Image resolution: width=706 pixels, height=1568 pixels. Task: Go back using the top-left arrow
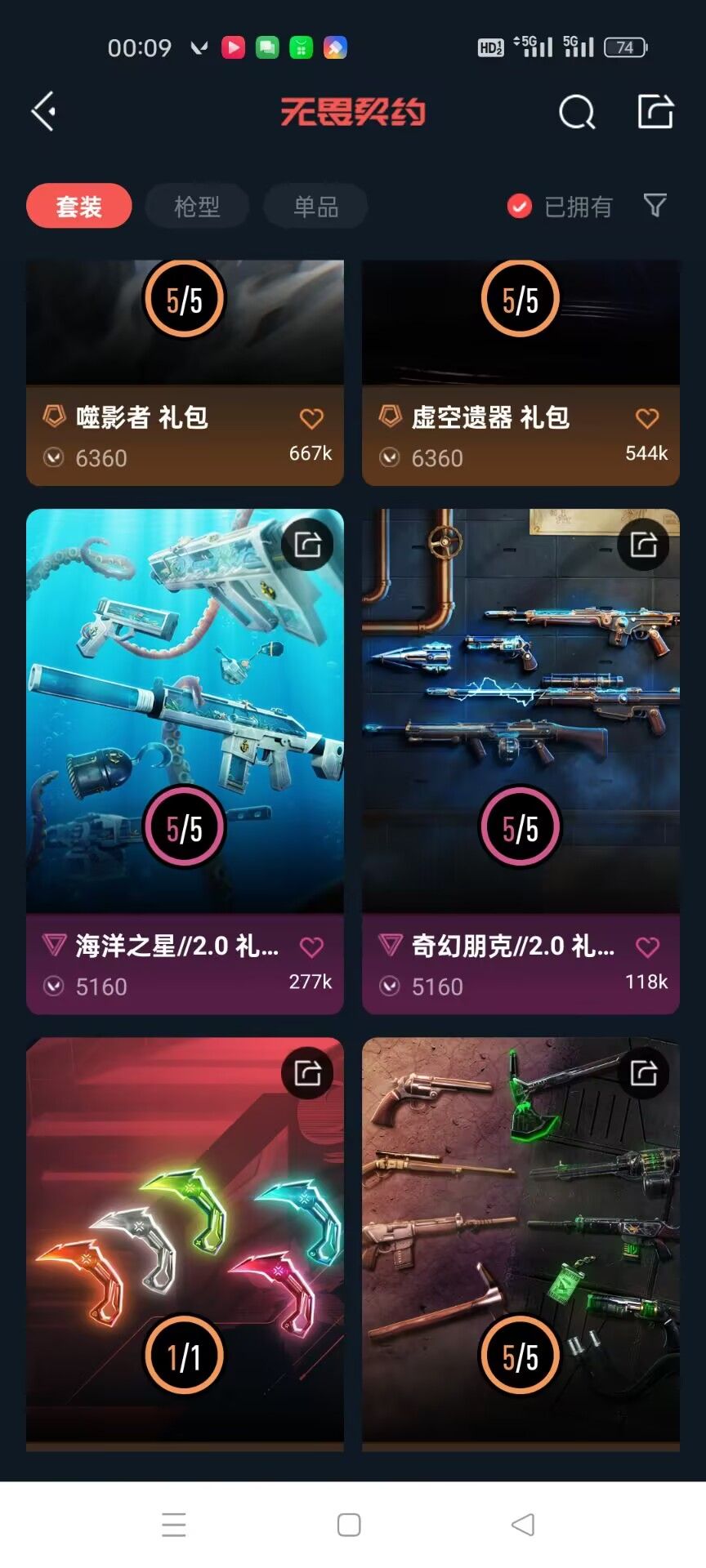click(44, 112)
